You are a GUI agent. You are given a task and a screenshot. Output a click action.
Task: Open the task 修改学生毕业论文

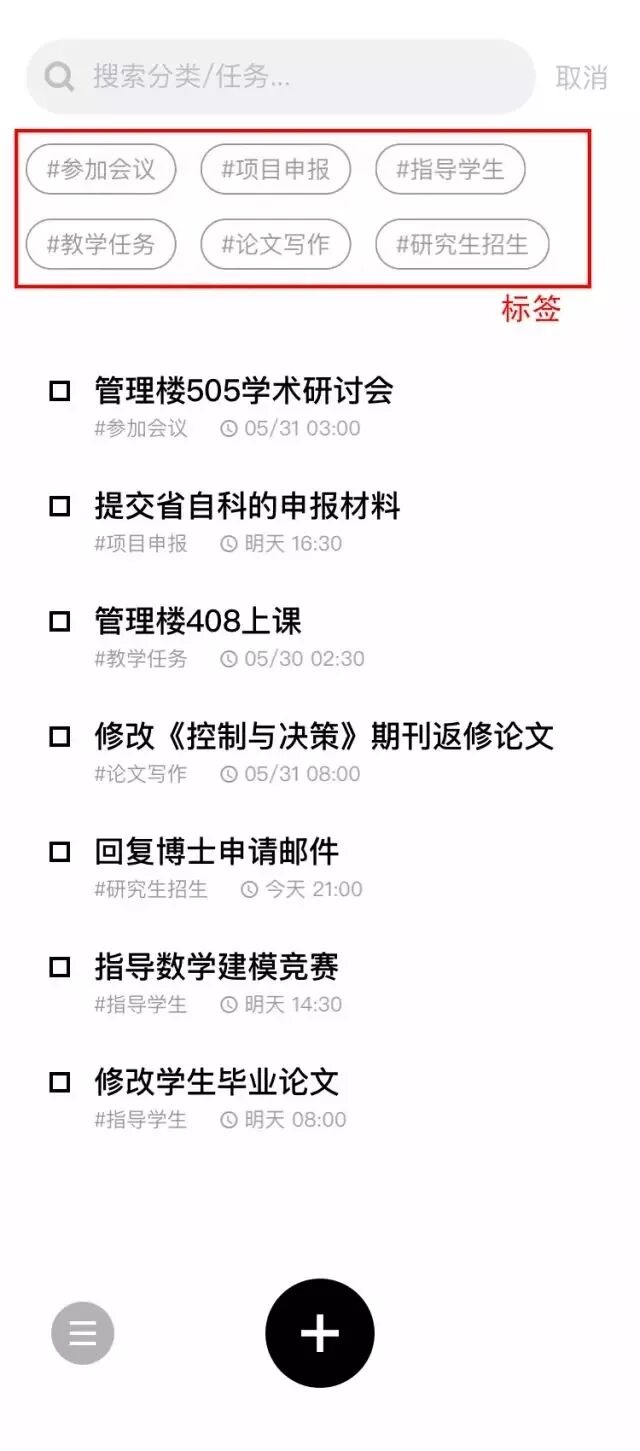[x=217, y=1082]
